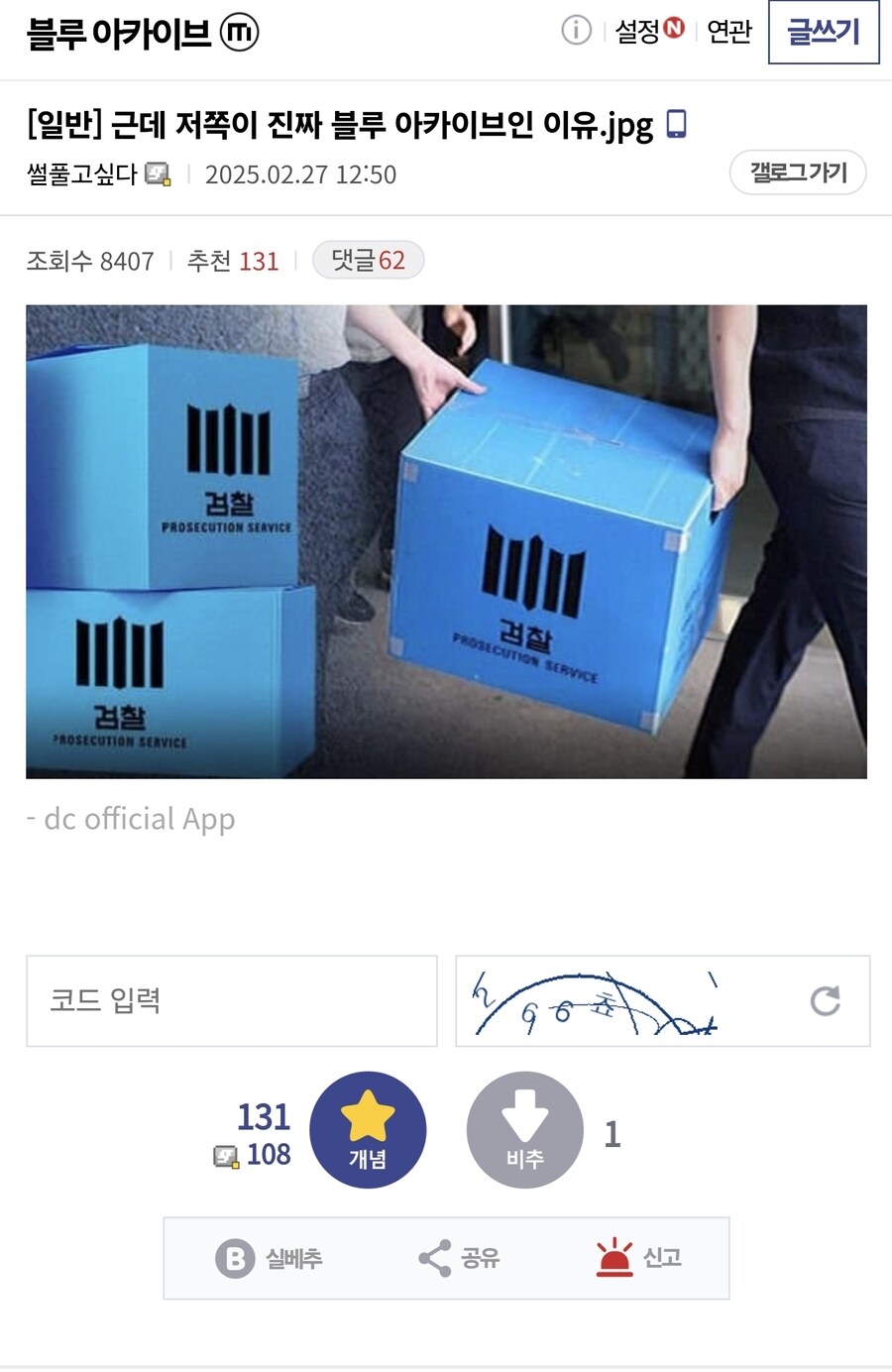This screenshot has height=1372, width=892.
Task: Click the blue prosecution boxes post image
Action: tap(446, 542)
